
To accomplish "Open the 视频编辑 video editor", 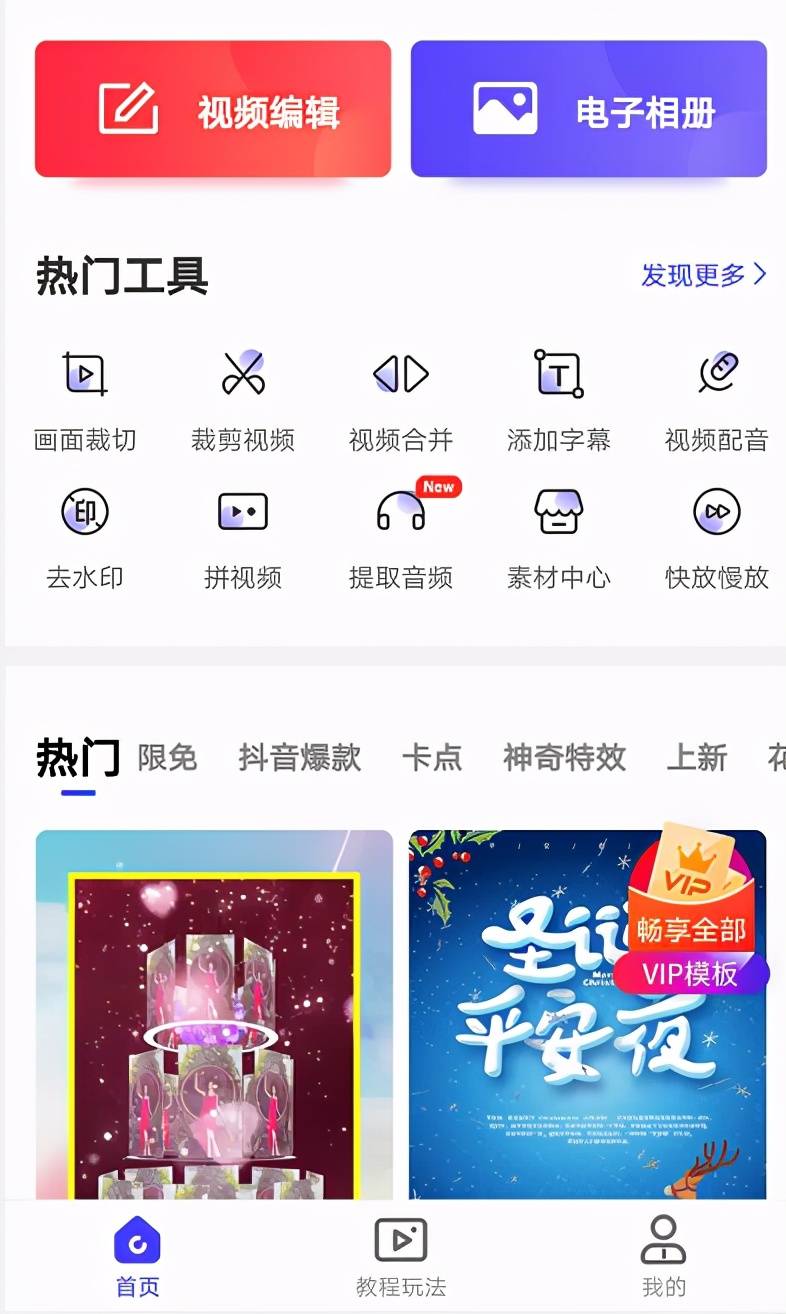I will [213, 109].
